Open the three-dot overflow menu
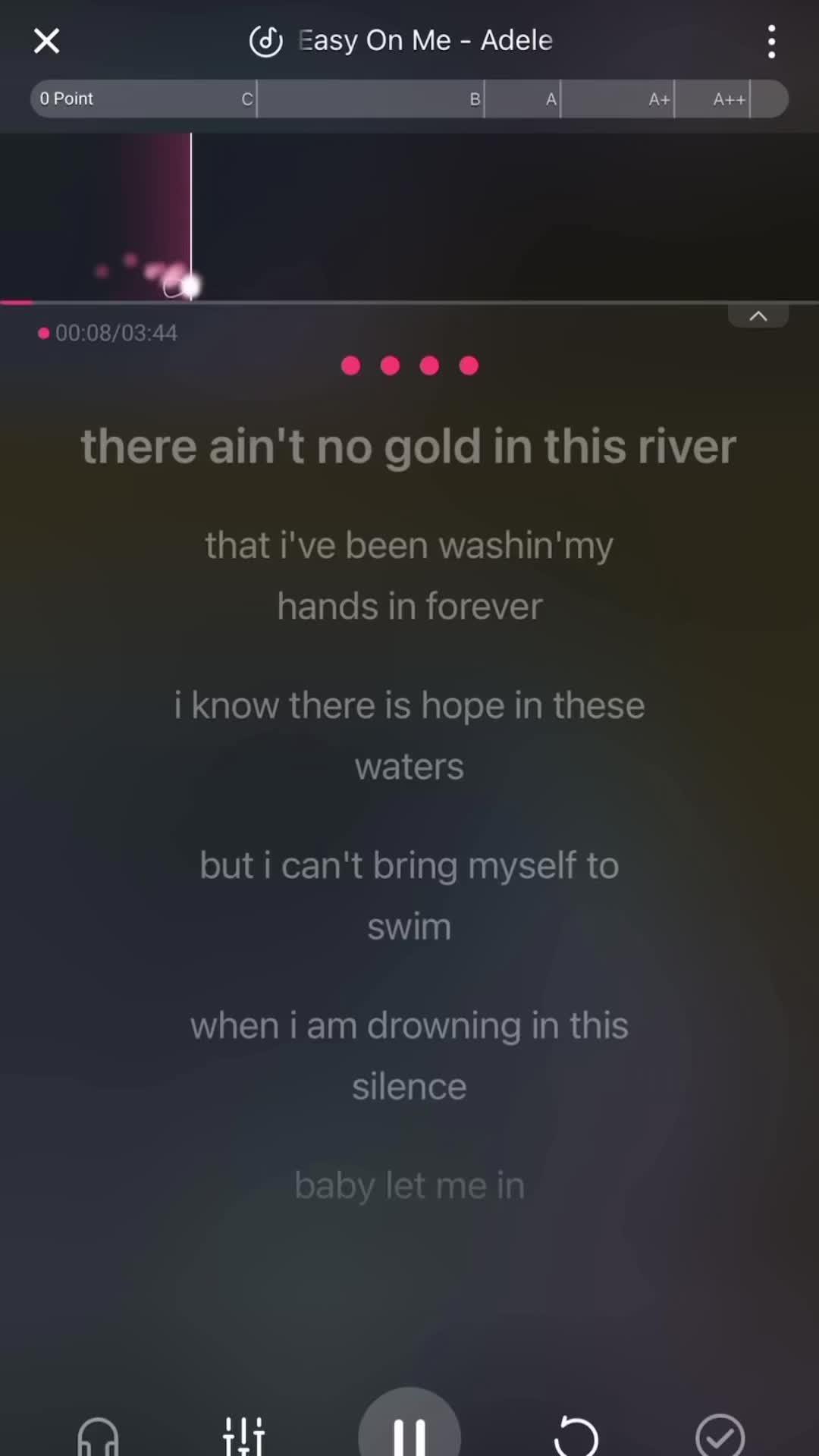Screen dimensions: 819x1456 [771, 41]
